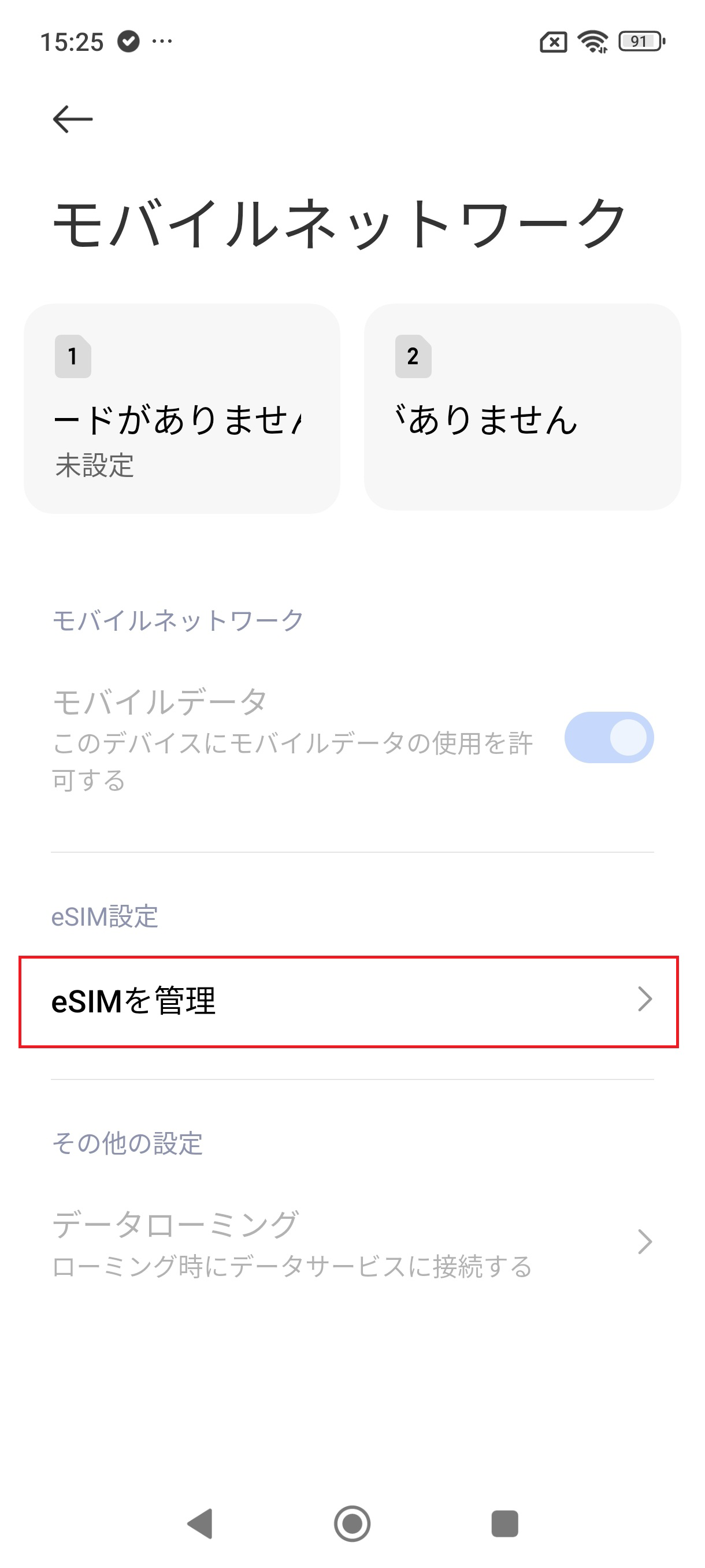Screen dimensions: 705x1568
Task: Tap the battery indicator showing 91
Action: [639, 42]
